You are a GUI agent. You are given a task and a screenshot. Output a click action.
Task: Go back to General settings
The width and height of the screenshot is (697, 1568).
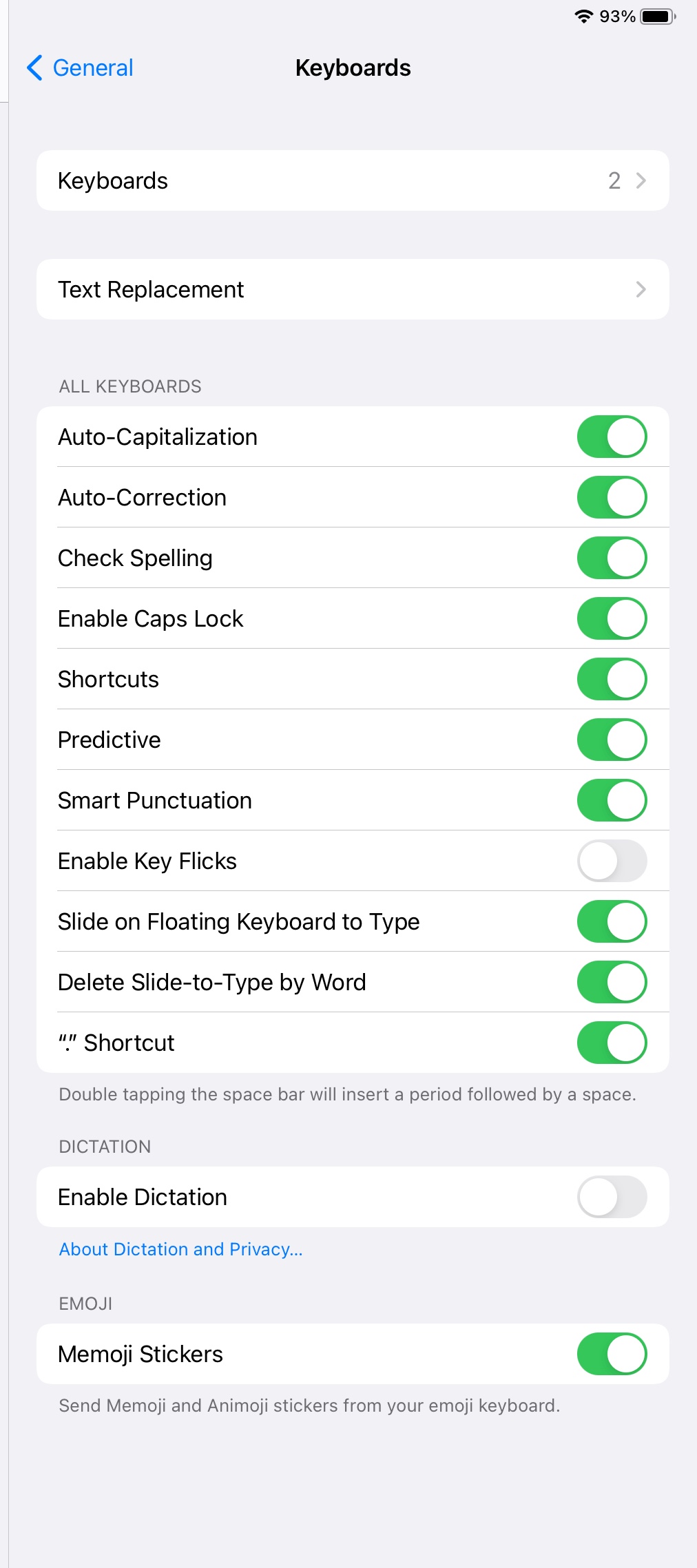tap(79, 67)
